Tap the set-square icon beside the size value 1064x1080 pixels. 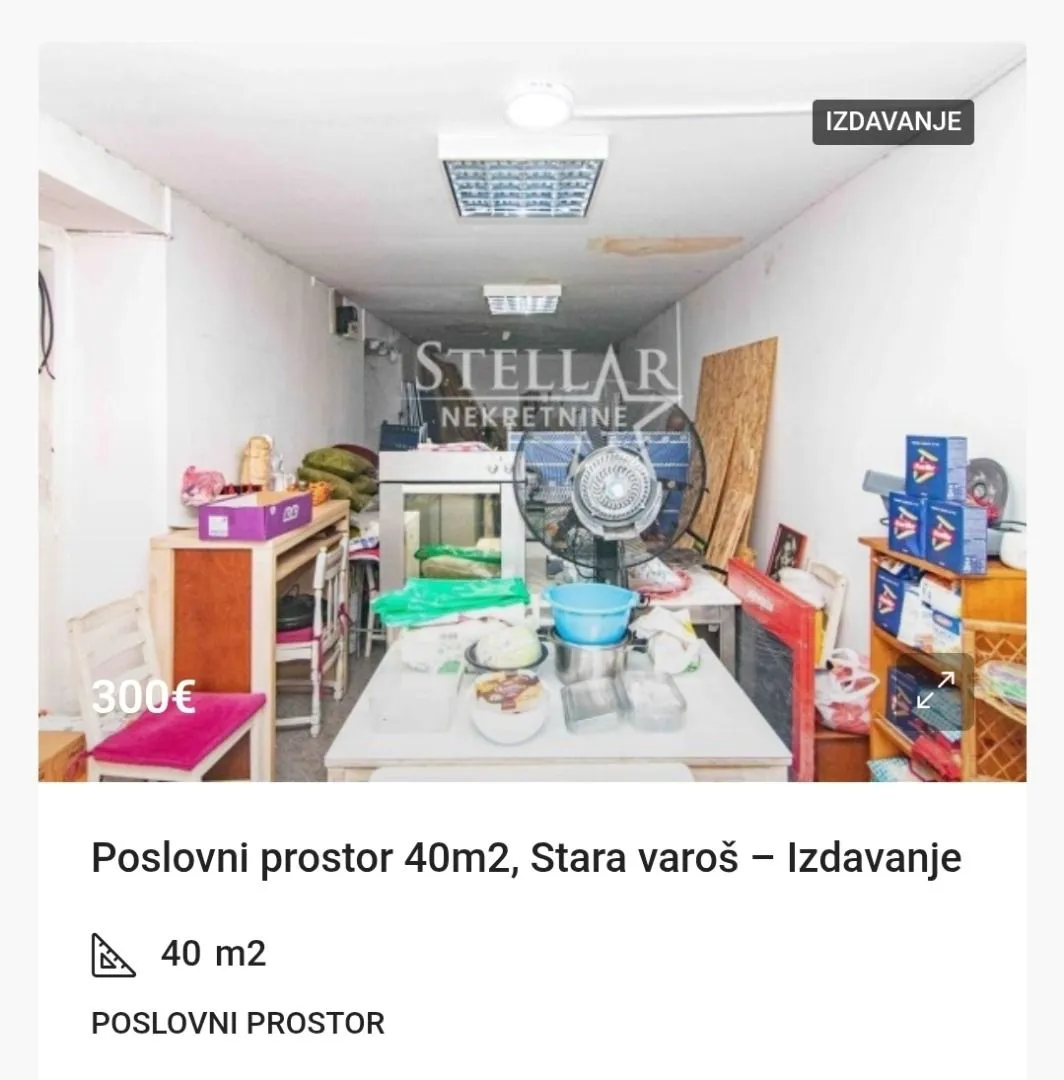[x=112, y=954]
